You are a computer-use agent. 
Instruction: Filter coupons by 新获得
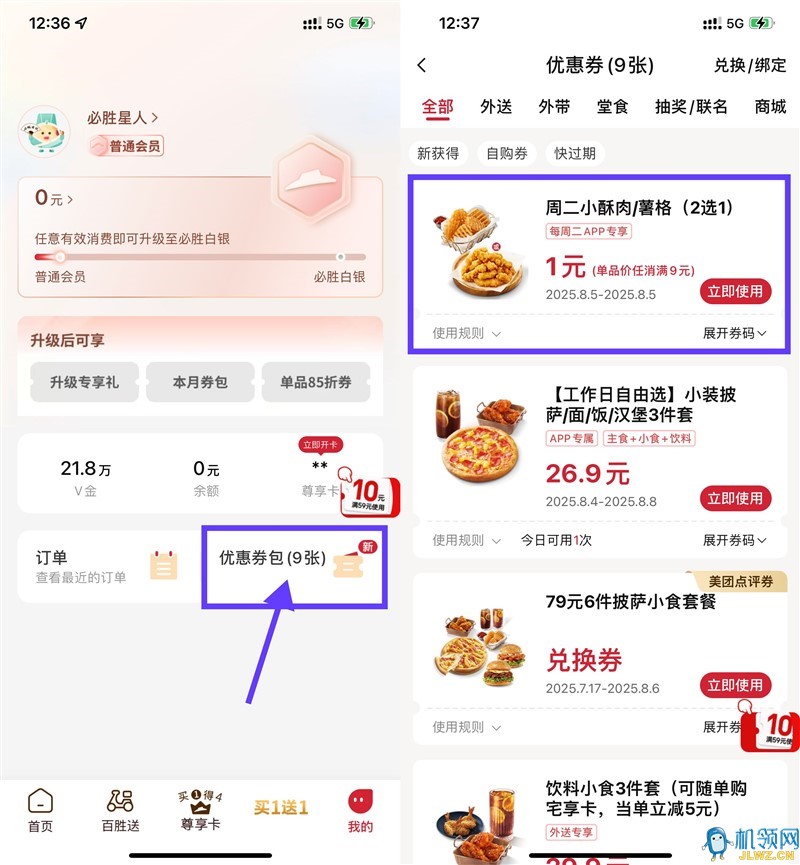tap(438, 153)
